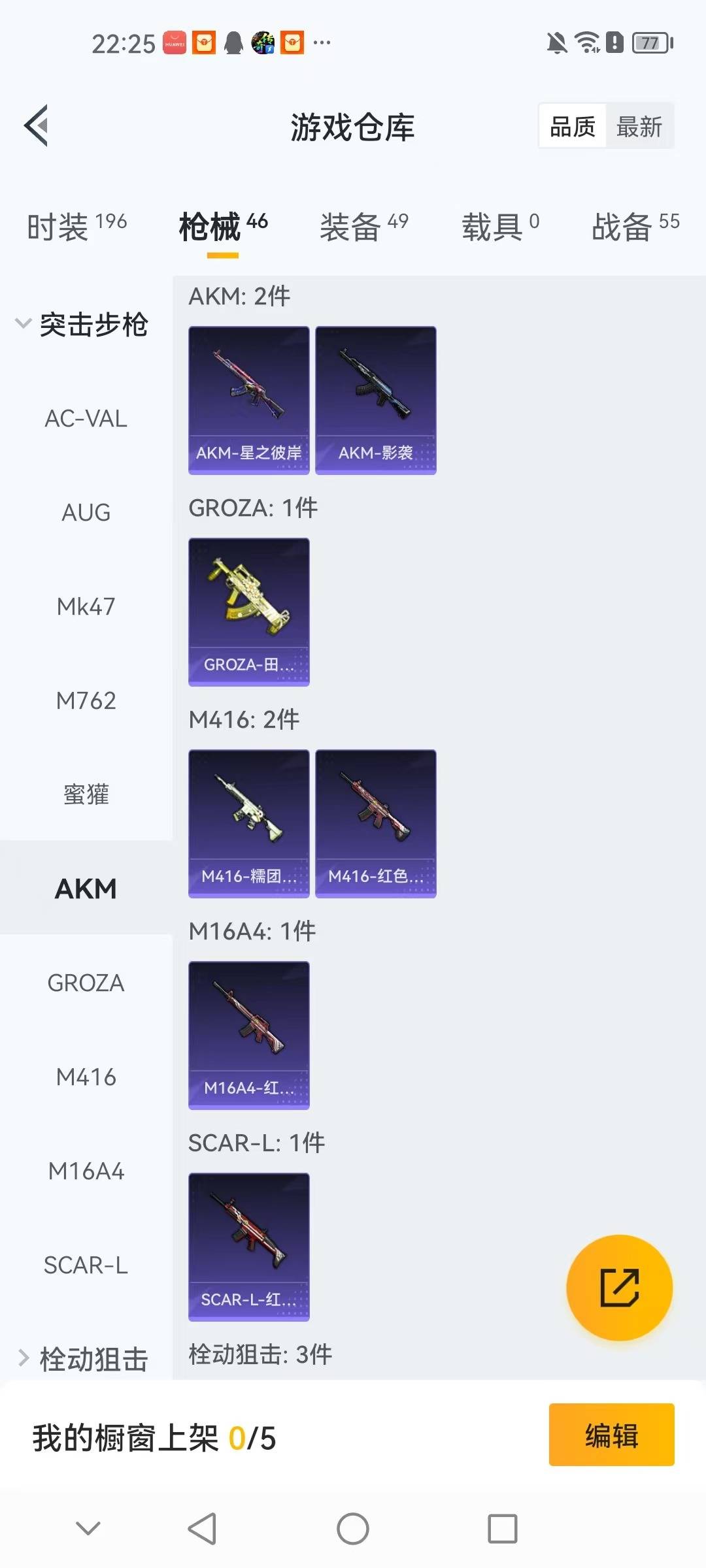Open the 战备 tab
This screenshot has height=1568, width=706.
coord(635,227)
